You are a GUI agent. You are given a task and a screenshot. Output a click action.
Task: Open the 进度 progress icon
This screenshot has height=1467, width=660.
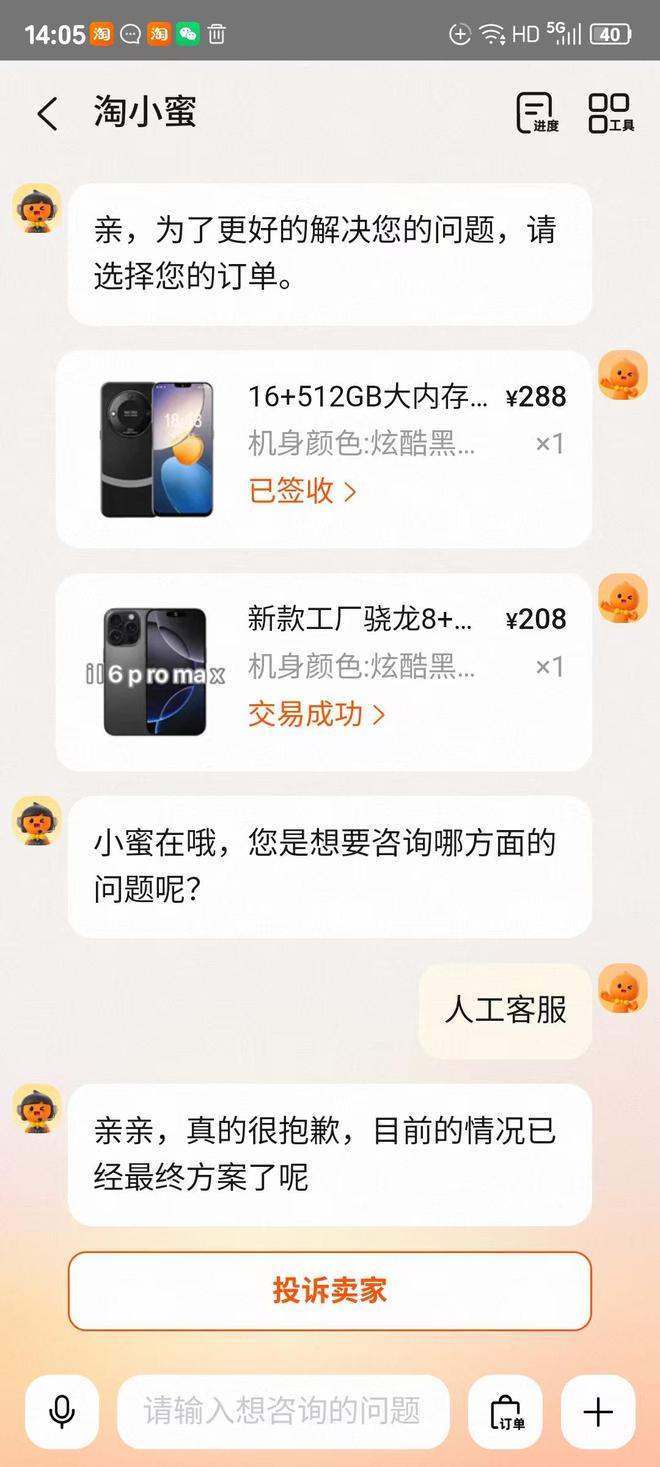537,113
